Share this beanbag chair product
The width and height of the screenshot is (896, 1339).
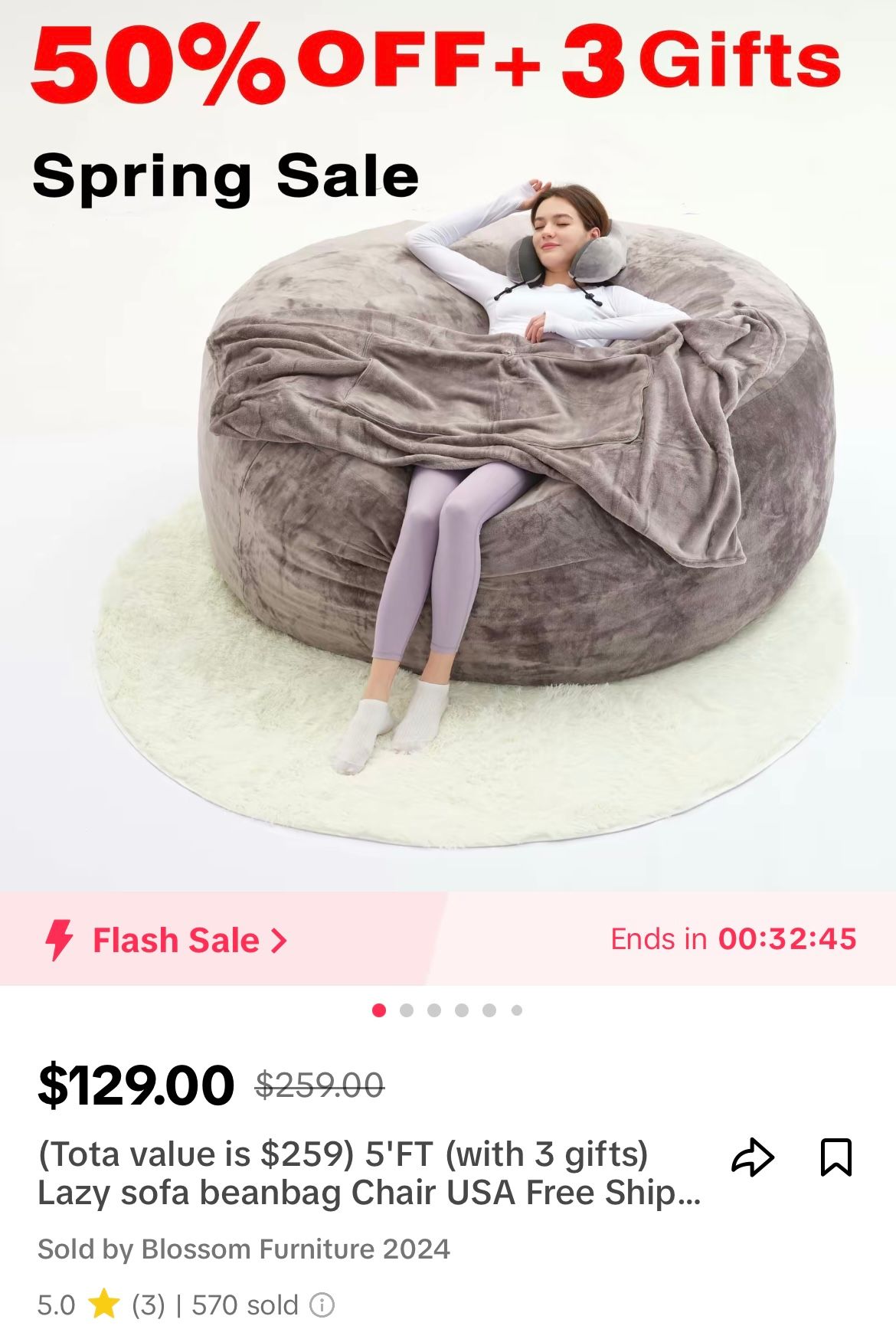(x=752, y=1157)
